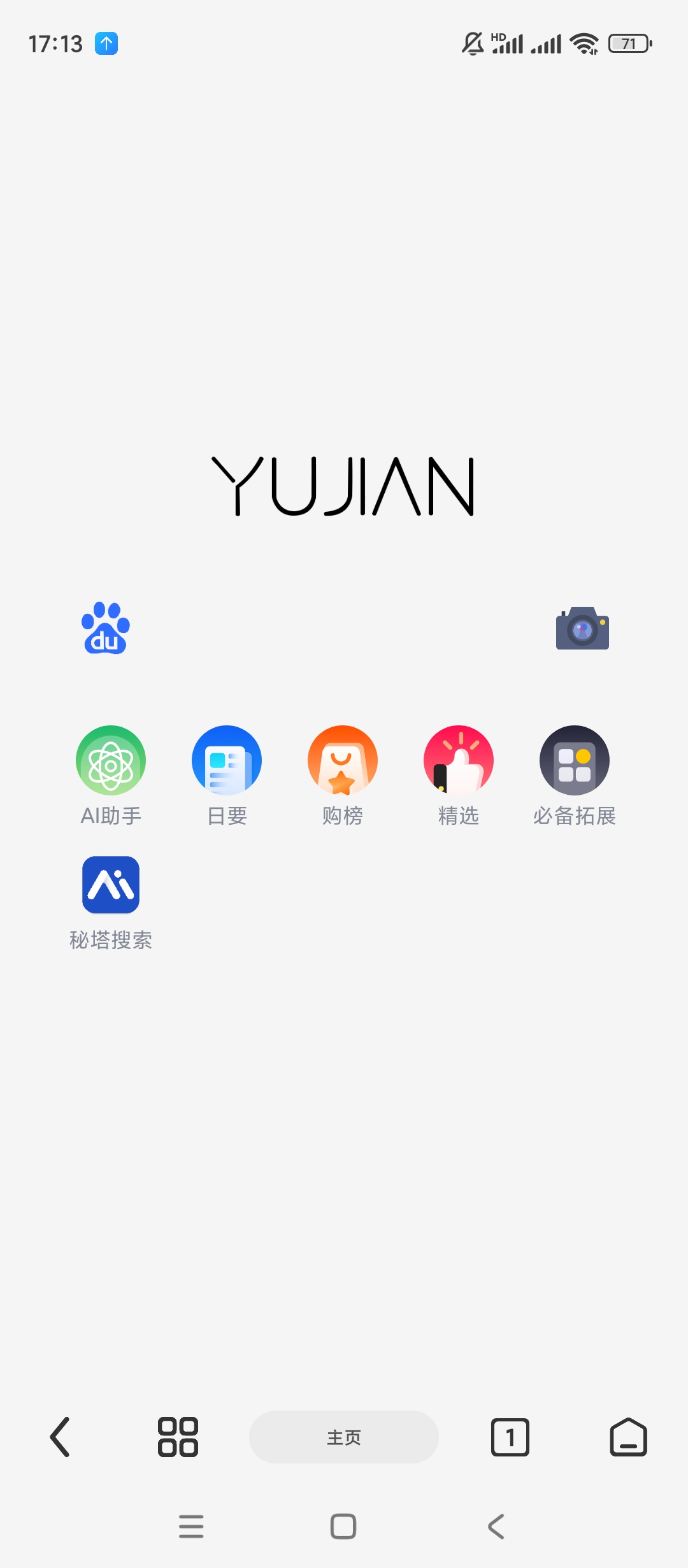Open system recent apps menu
Image resolution: width=688 pixels, height=1568 pixels.
[191, 1527]
